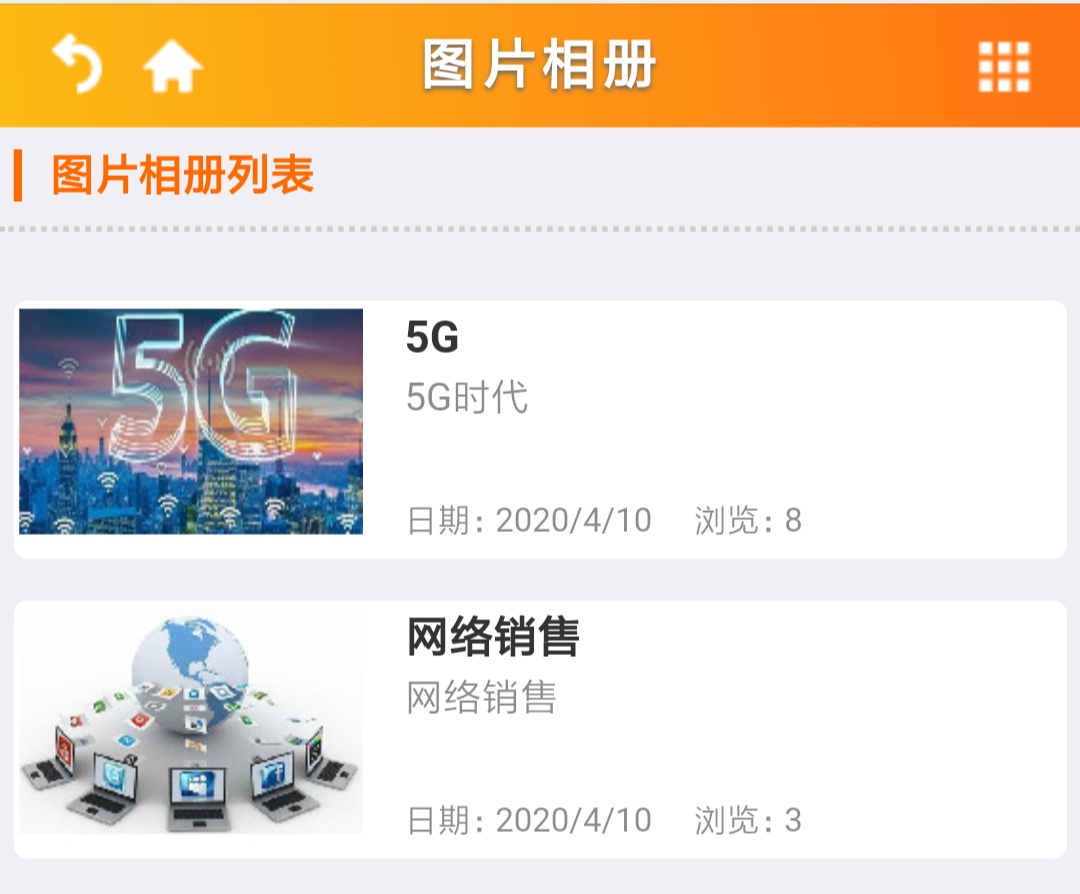Open the grid menu icon
1080x894 pixels.
[x=1003, y=68]
